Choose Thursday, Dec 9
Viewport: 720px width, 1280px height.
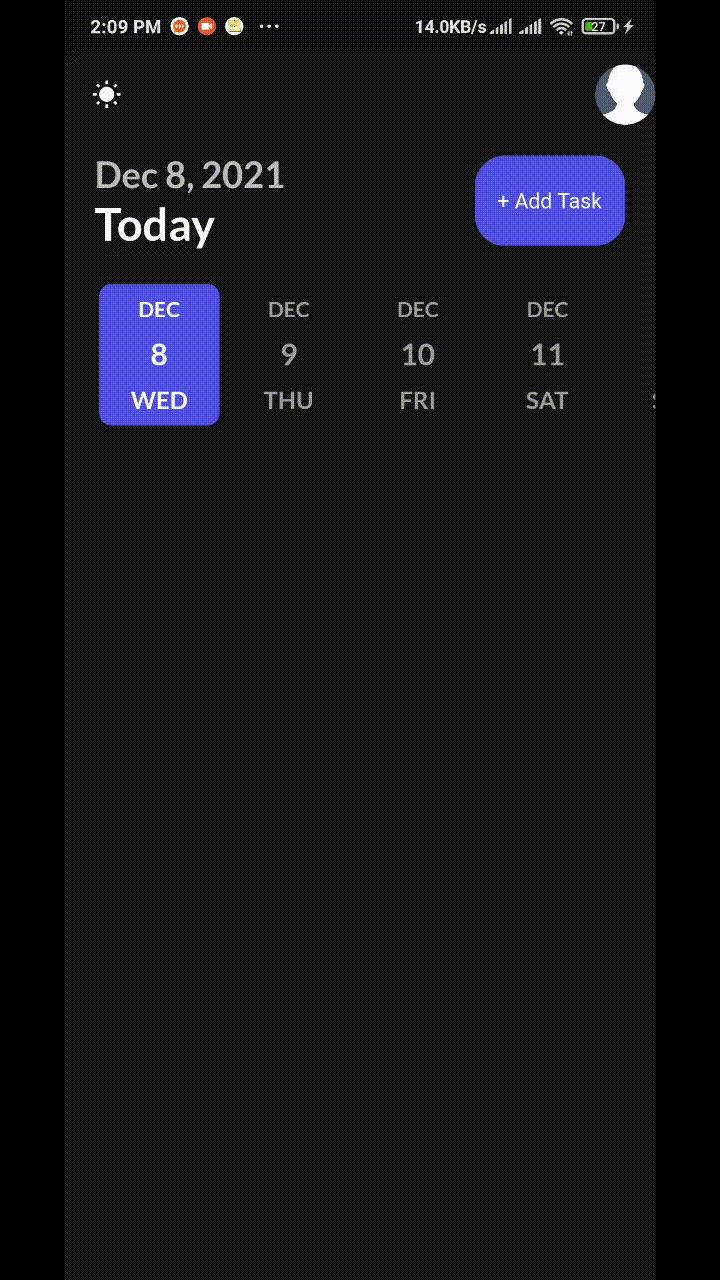click(x=289, y=355)
